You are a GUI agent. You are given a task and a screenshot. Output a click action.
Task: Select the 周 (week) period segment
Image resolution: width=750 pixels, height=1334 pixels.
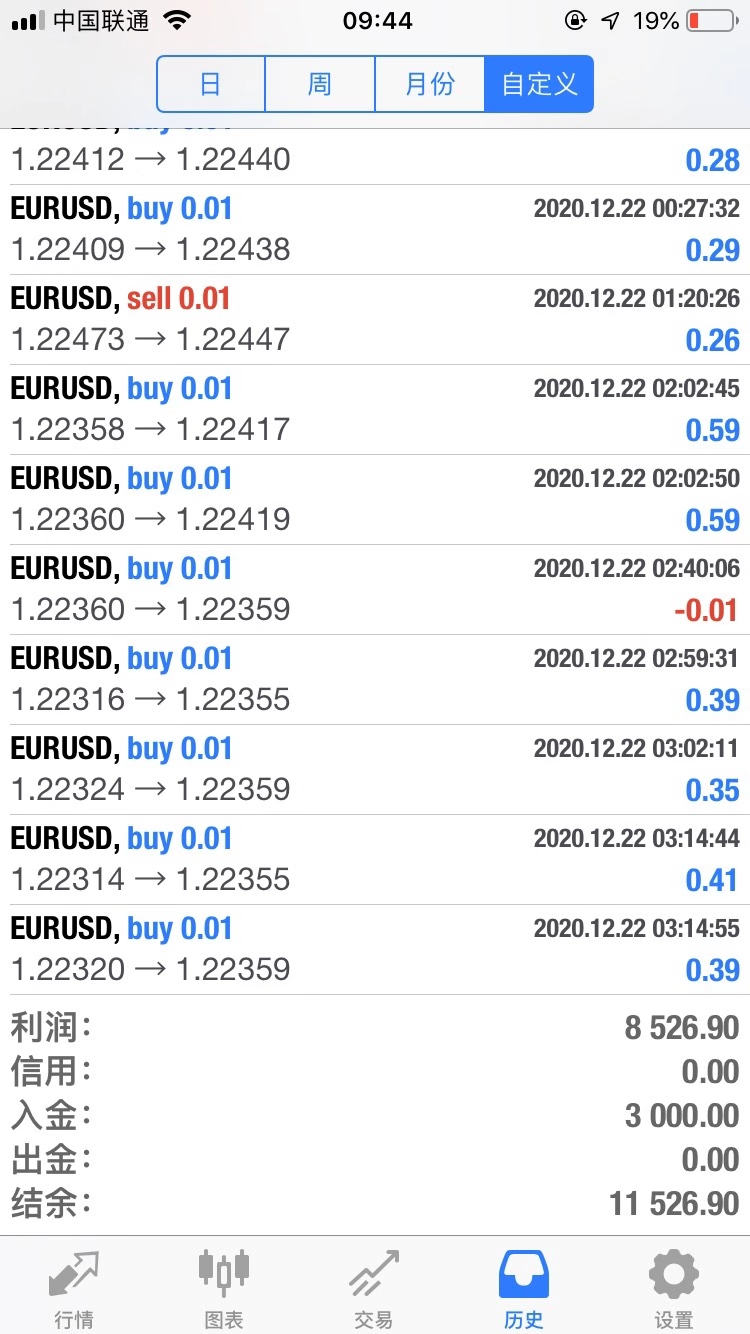[320, 84]
